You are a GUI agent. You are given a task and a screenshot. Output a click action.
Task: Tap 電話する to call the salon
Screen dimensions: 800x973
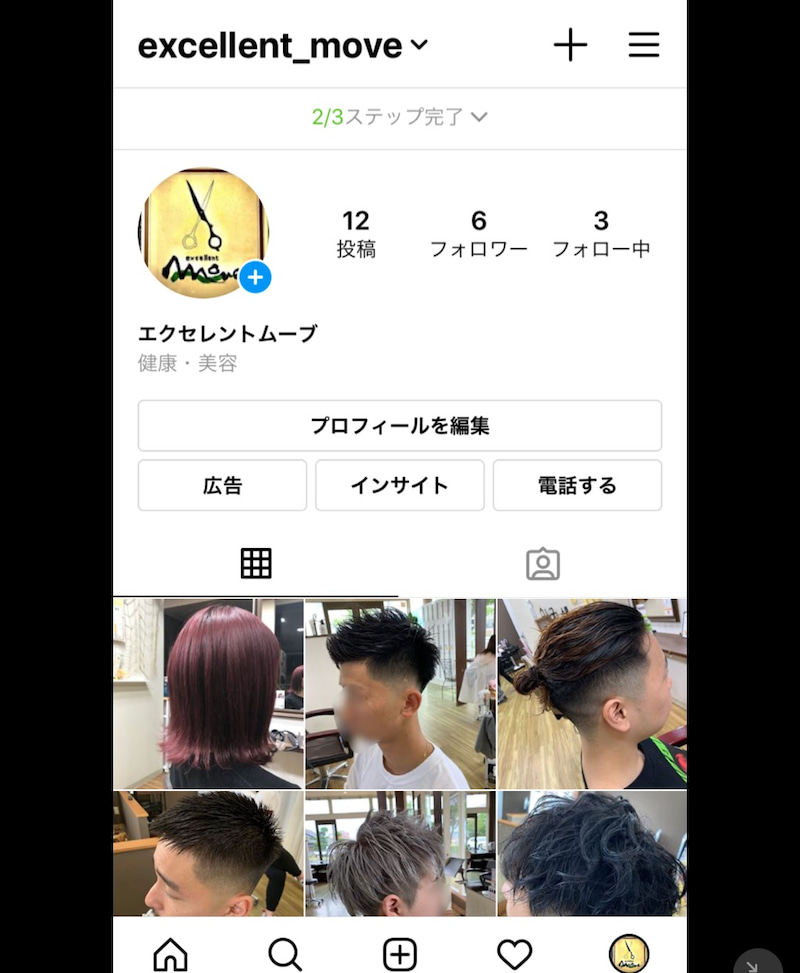(x=578, y=486)
